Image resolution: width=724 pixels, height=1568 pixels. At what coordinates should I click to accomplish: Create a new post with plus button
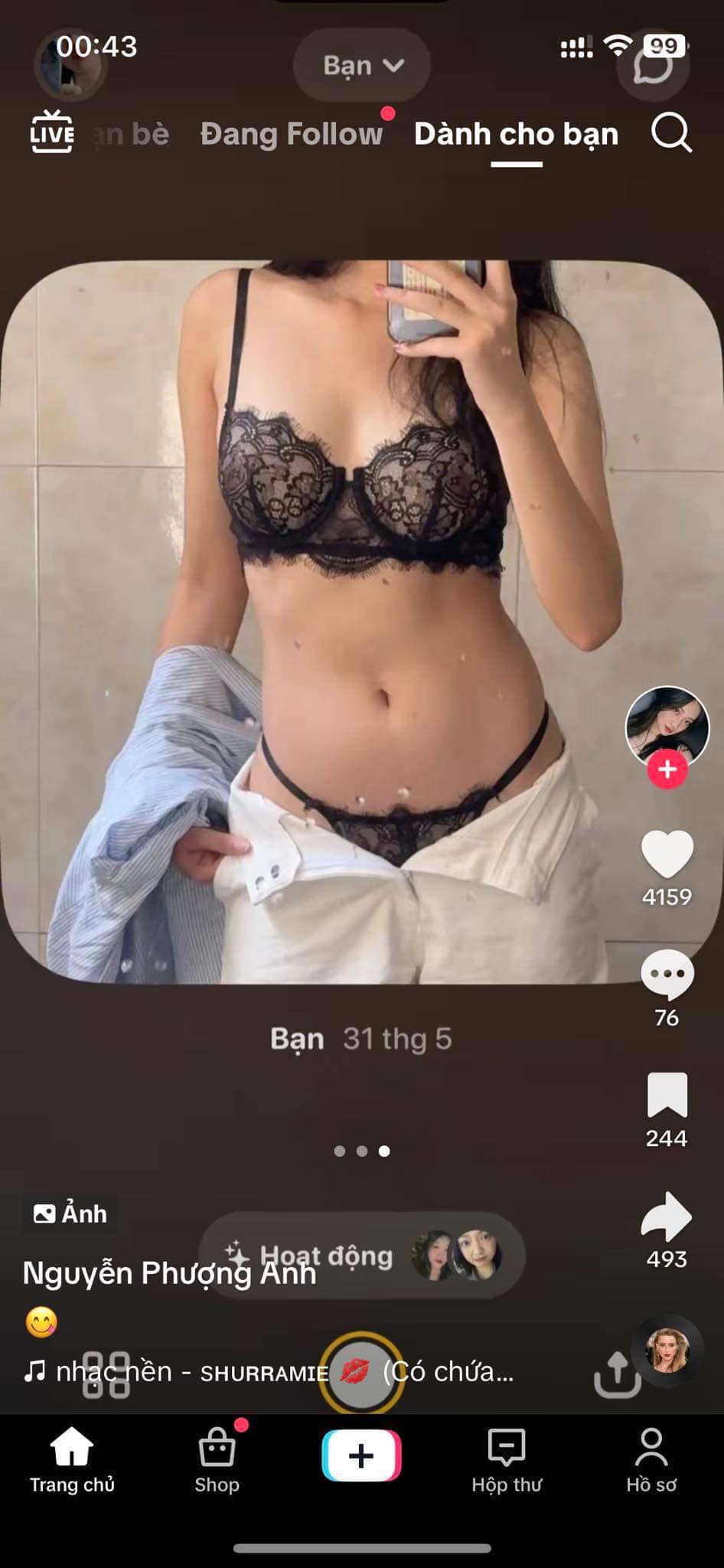(361, 1455)
